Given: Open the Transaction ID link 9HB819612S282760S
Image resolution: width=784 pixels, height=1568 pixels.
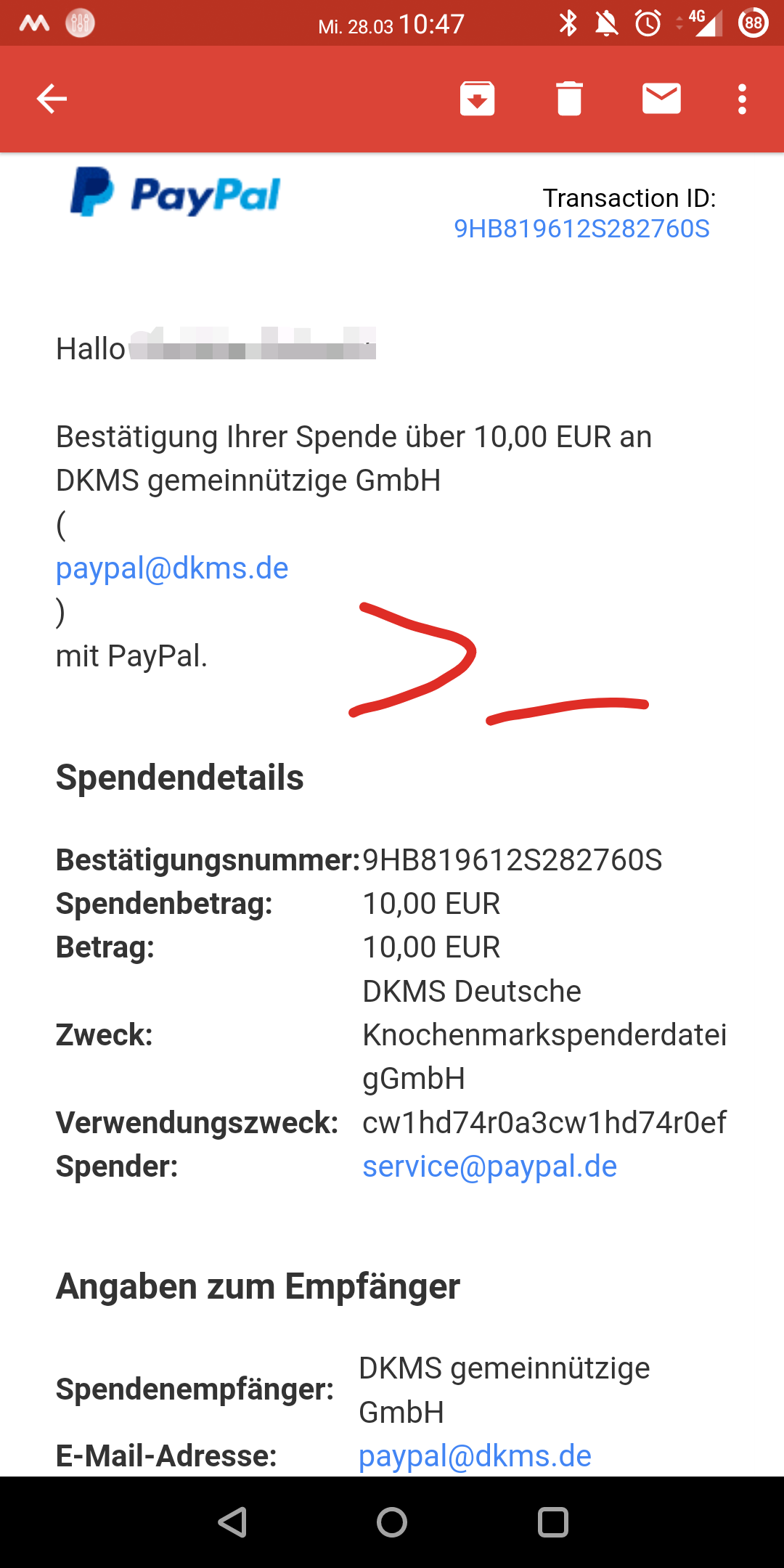Looking at the screenshot, I should 581,229.
